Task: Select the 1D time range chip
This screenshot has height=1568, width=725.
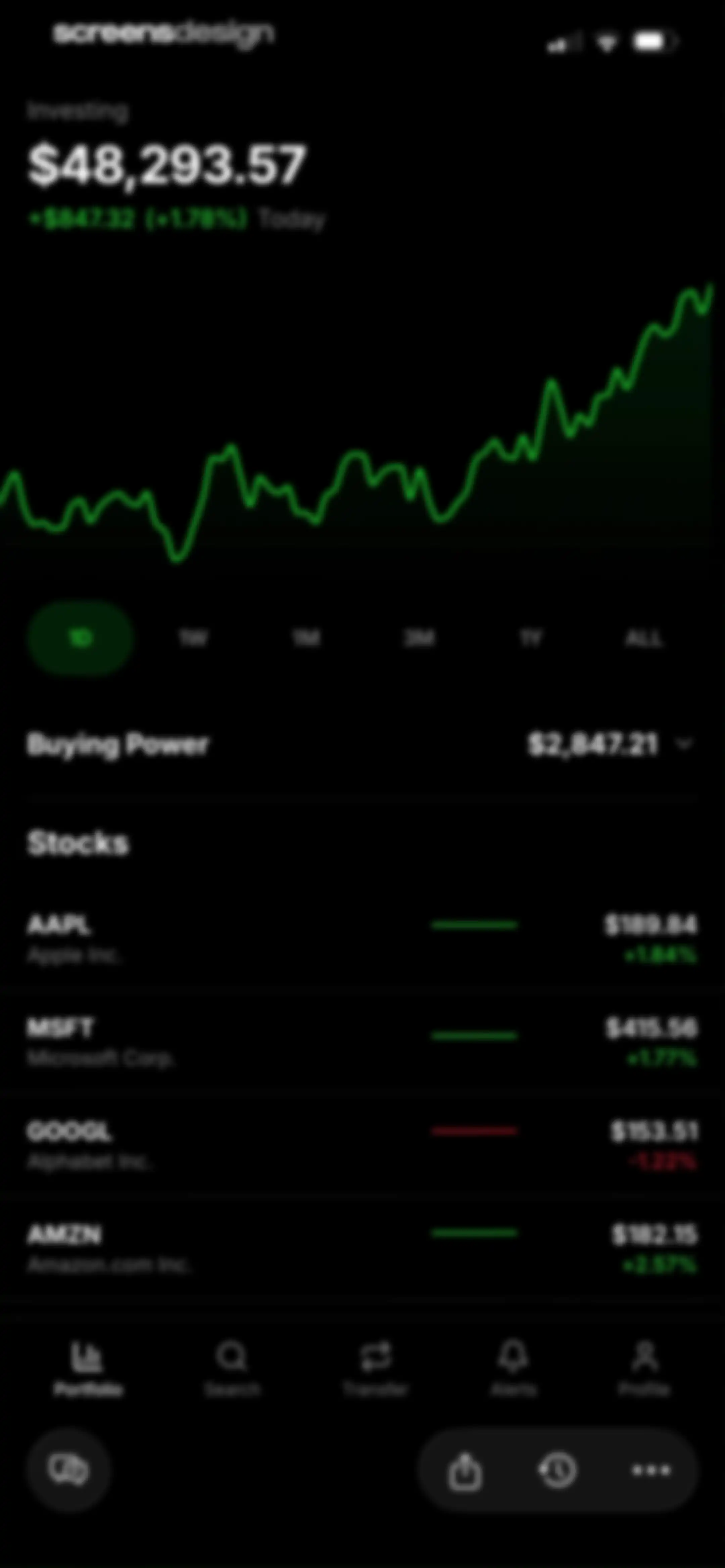Action: (80, 638)
